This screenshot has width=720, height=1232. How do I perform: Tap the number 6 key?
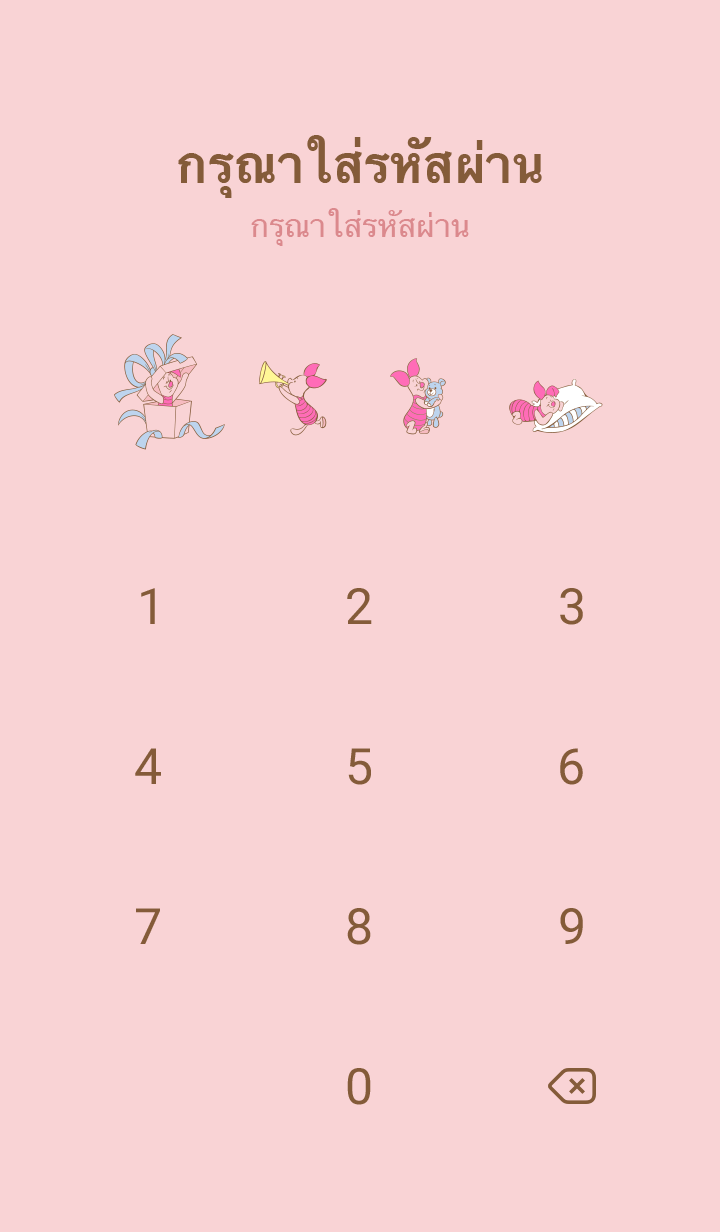pyautogui.click(x=570, y=767)
